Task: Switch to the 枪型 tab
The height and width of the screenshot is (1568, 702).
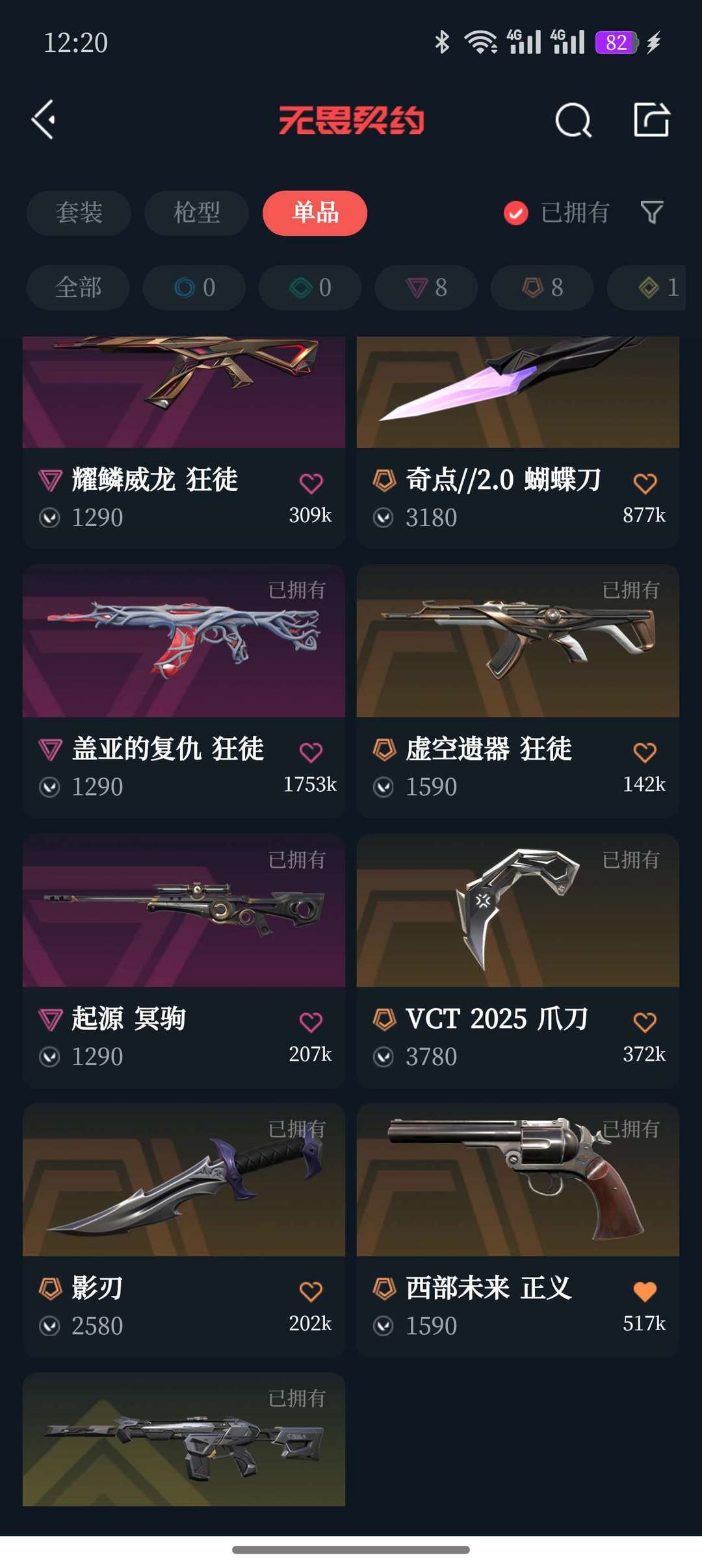Action: (196, 212)
